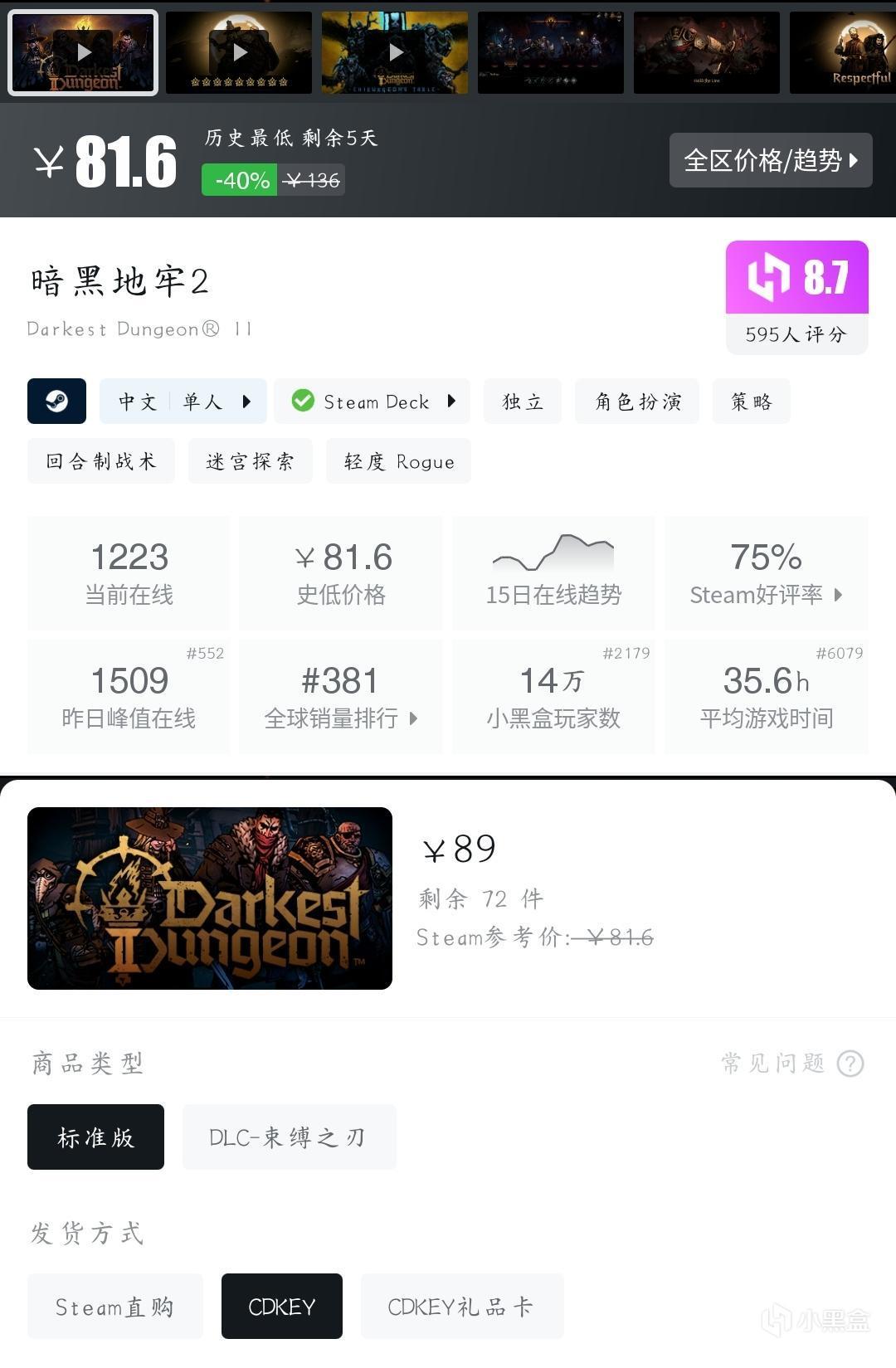Click the play icon on the 全成就 trailer thumbnail

(x=239, y=51)
